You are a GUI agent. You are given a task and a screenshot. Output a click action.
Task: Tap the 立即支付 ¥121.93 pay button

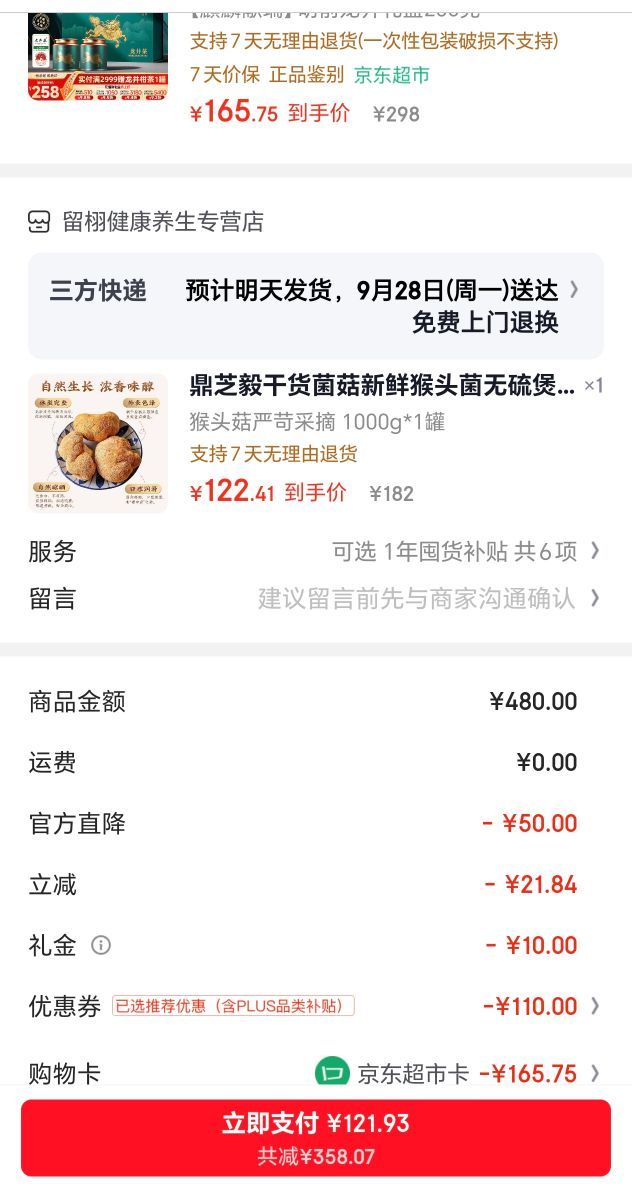tap(316, 1137)
